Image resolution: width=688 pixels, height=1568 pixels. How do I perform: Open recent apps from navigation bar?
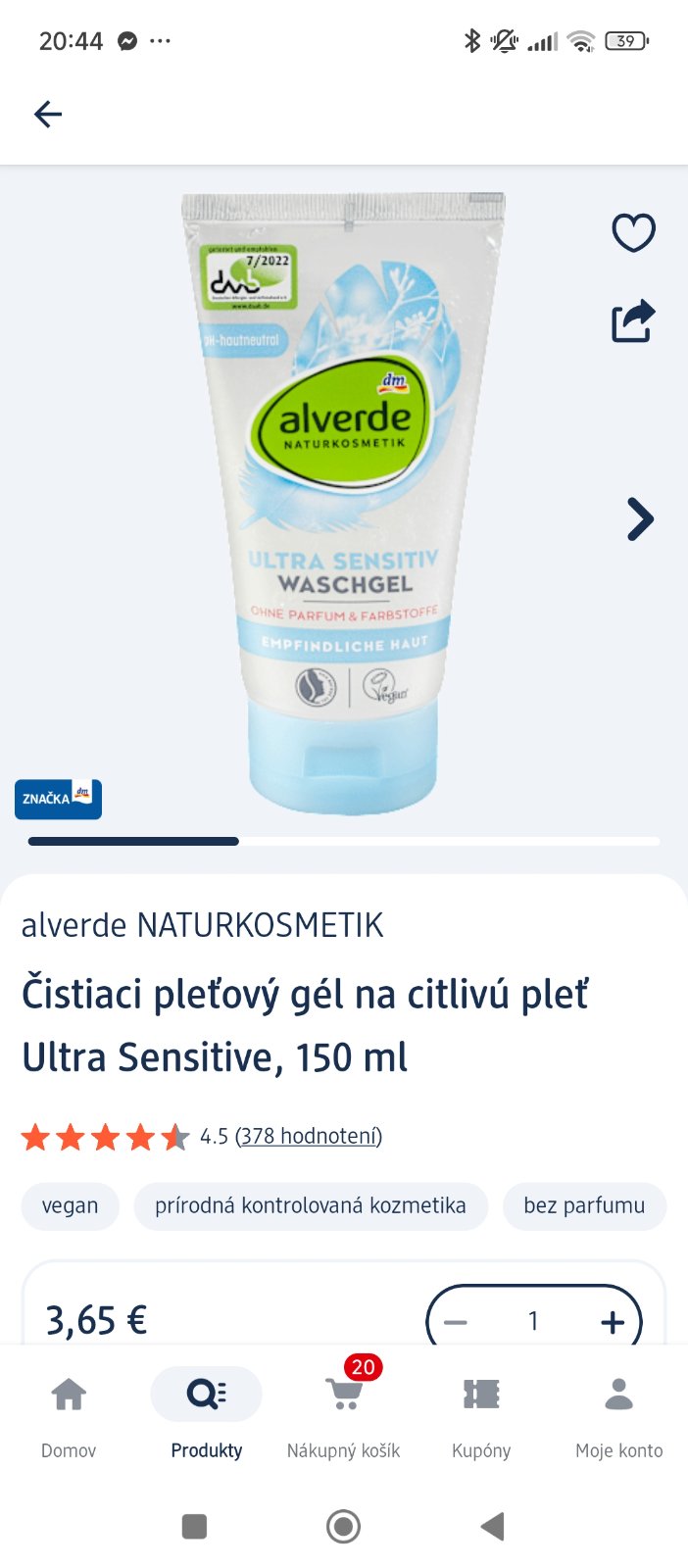point(194,1526)
